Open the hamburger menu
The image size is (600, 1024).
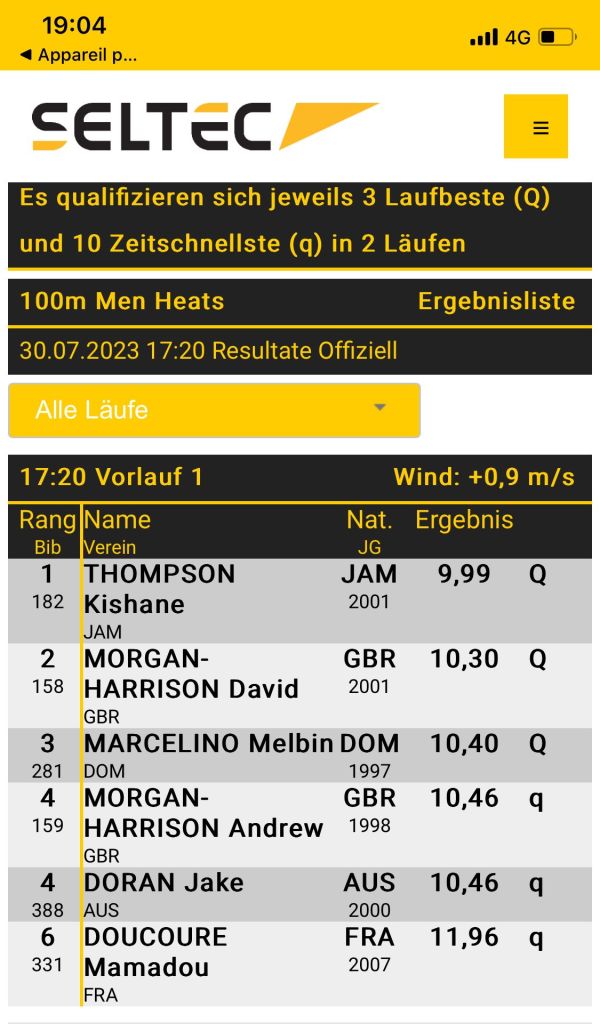point(536,126)
